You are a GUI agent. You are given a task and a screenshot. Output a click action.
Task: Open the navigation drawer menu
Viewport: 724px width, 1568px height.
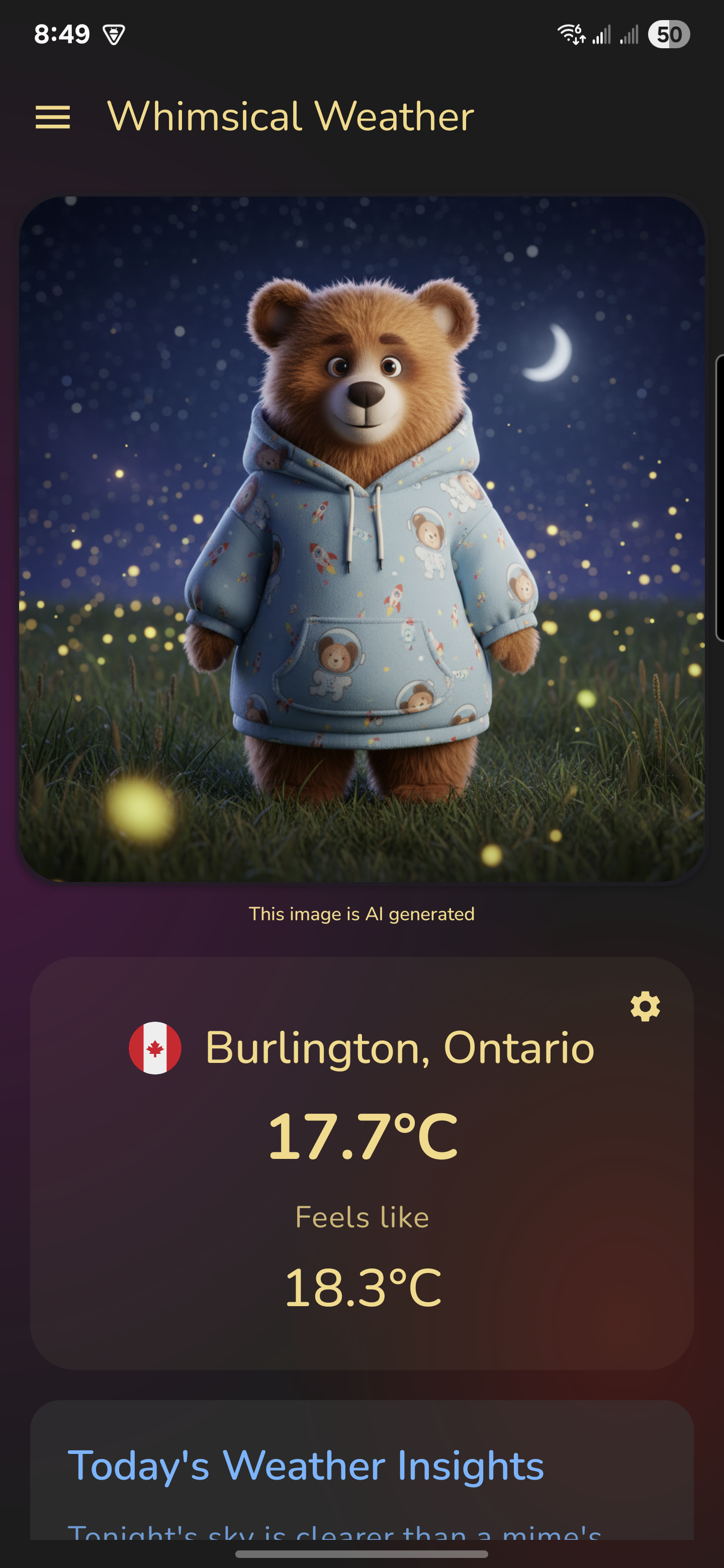52,118
